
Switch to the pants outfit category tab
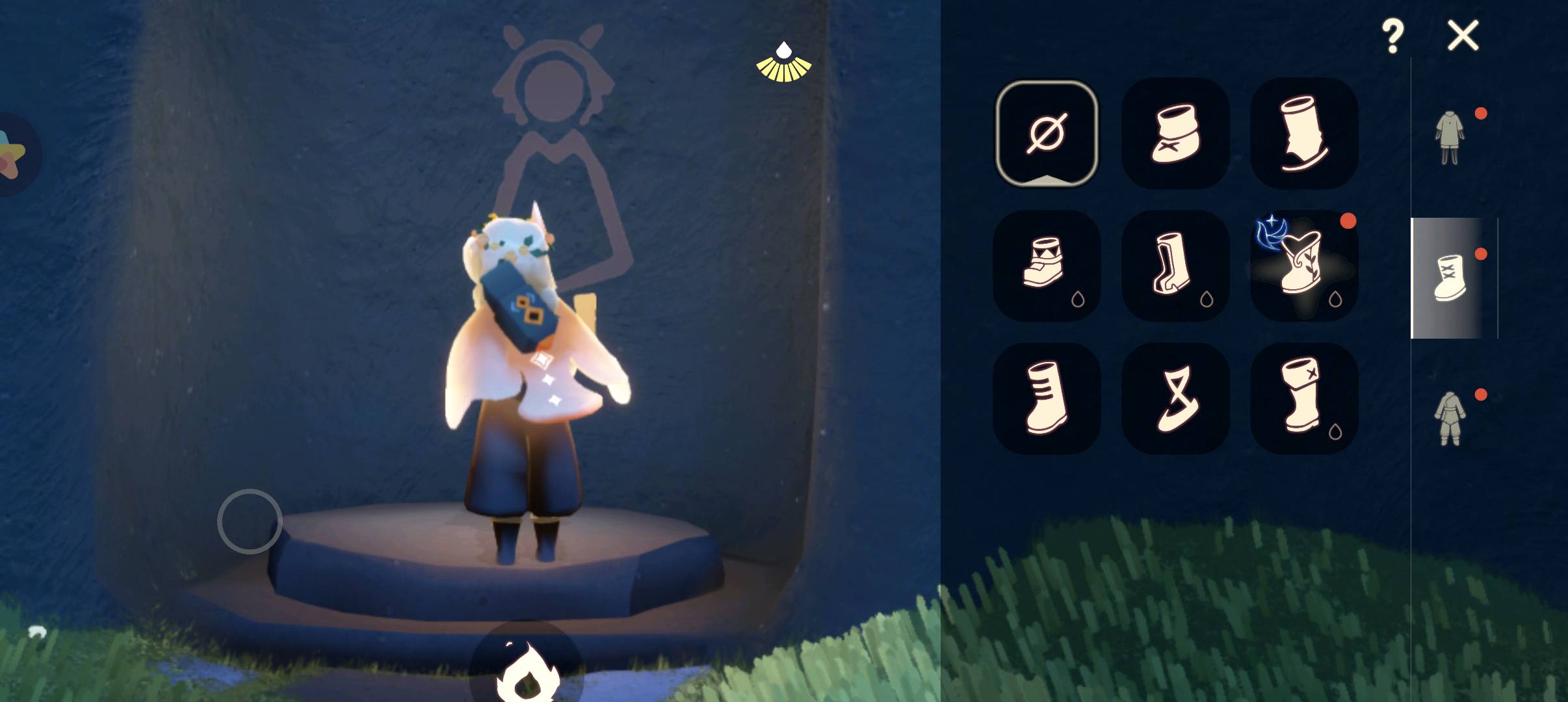click(x=1448, y=419)
